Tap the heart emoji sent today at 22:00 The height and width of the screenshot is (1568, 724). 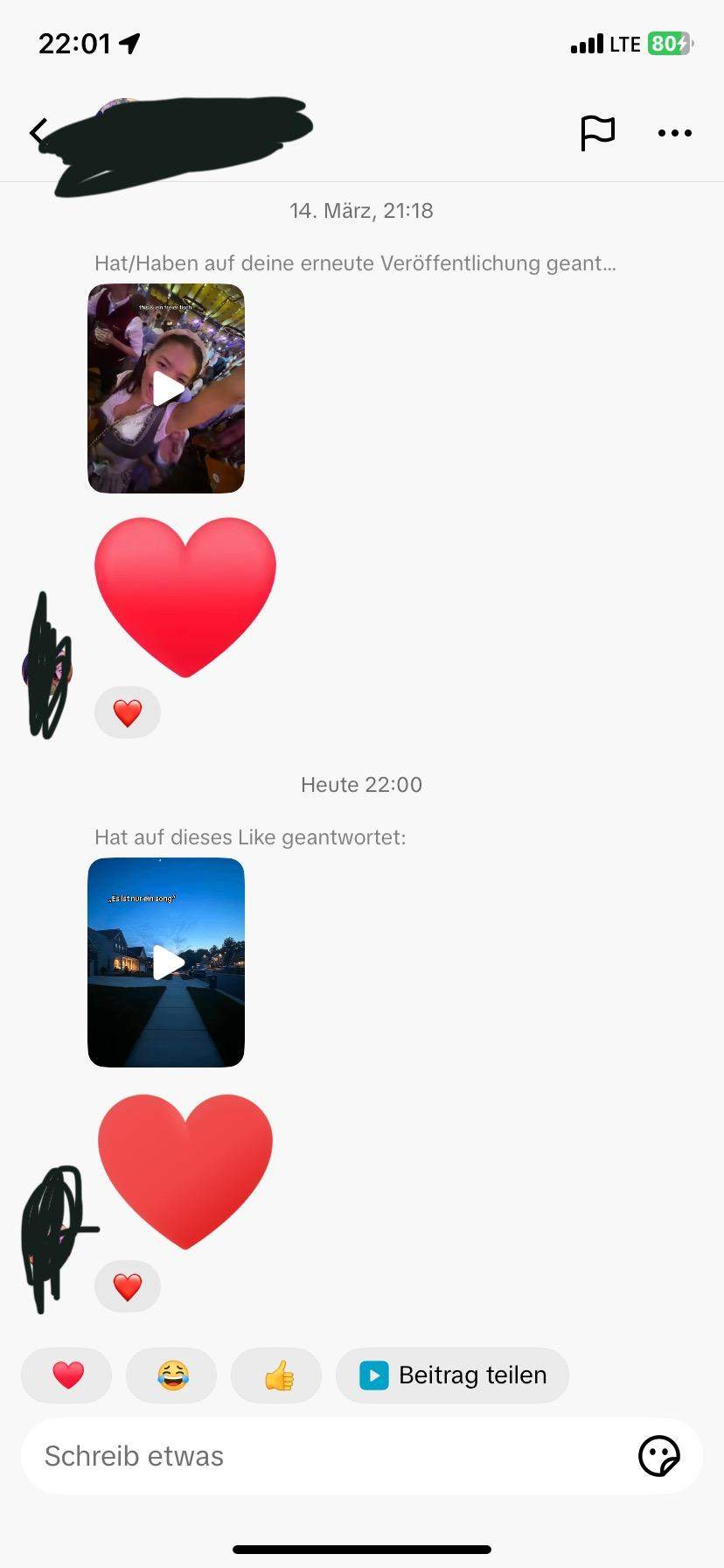(184, 1171)
